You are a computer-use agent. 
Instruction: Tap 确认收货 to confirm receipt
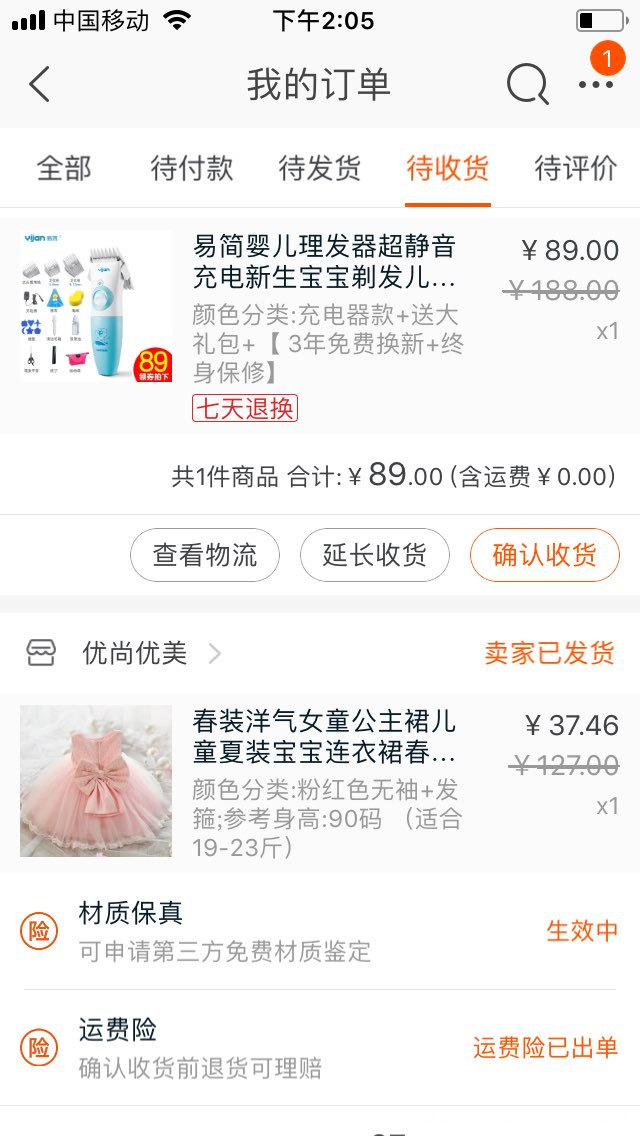545,555
